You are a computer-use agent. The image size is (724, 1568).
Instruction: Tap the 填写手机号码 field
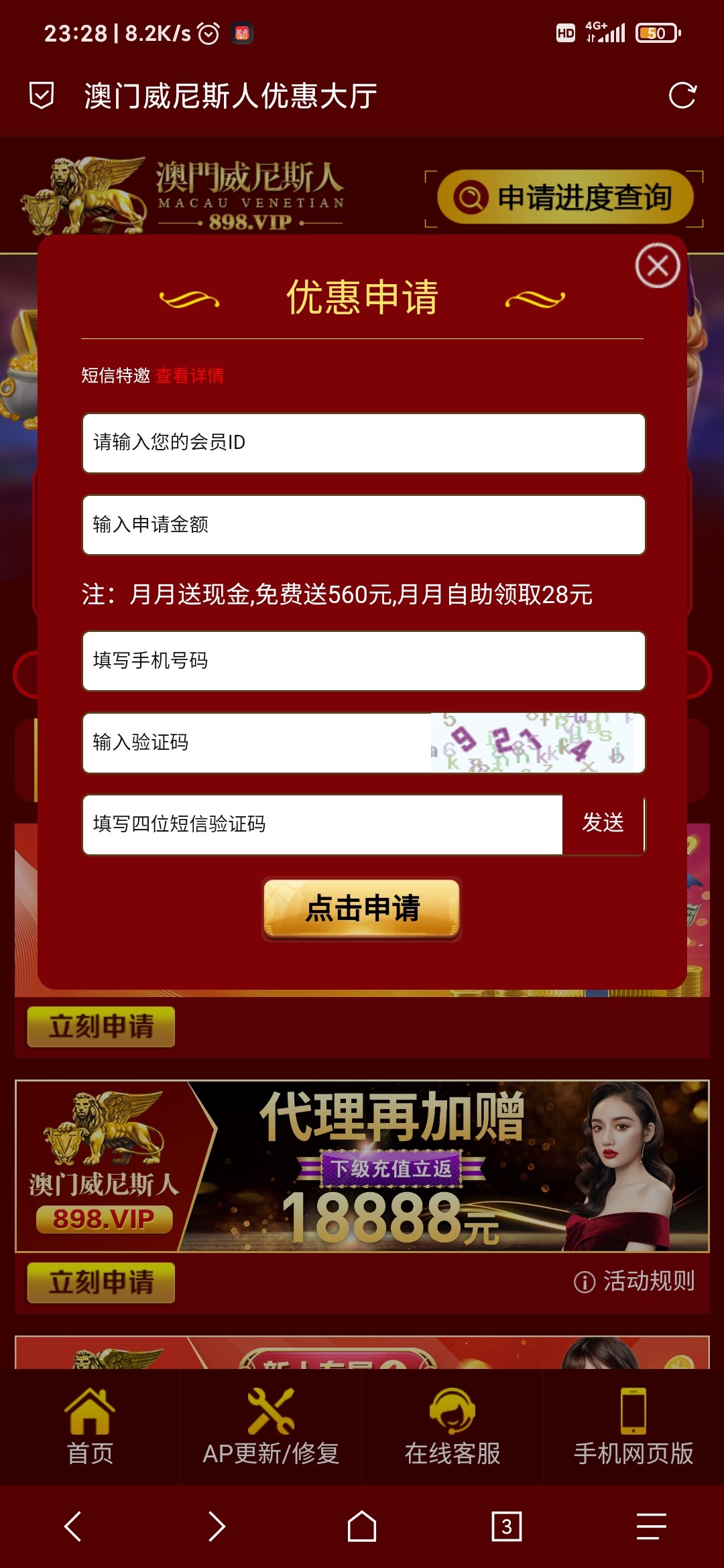tap(363, 661)
